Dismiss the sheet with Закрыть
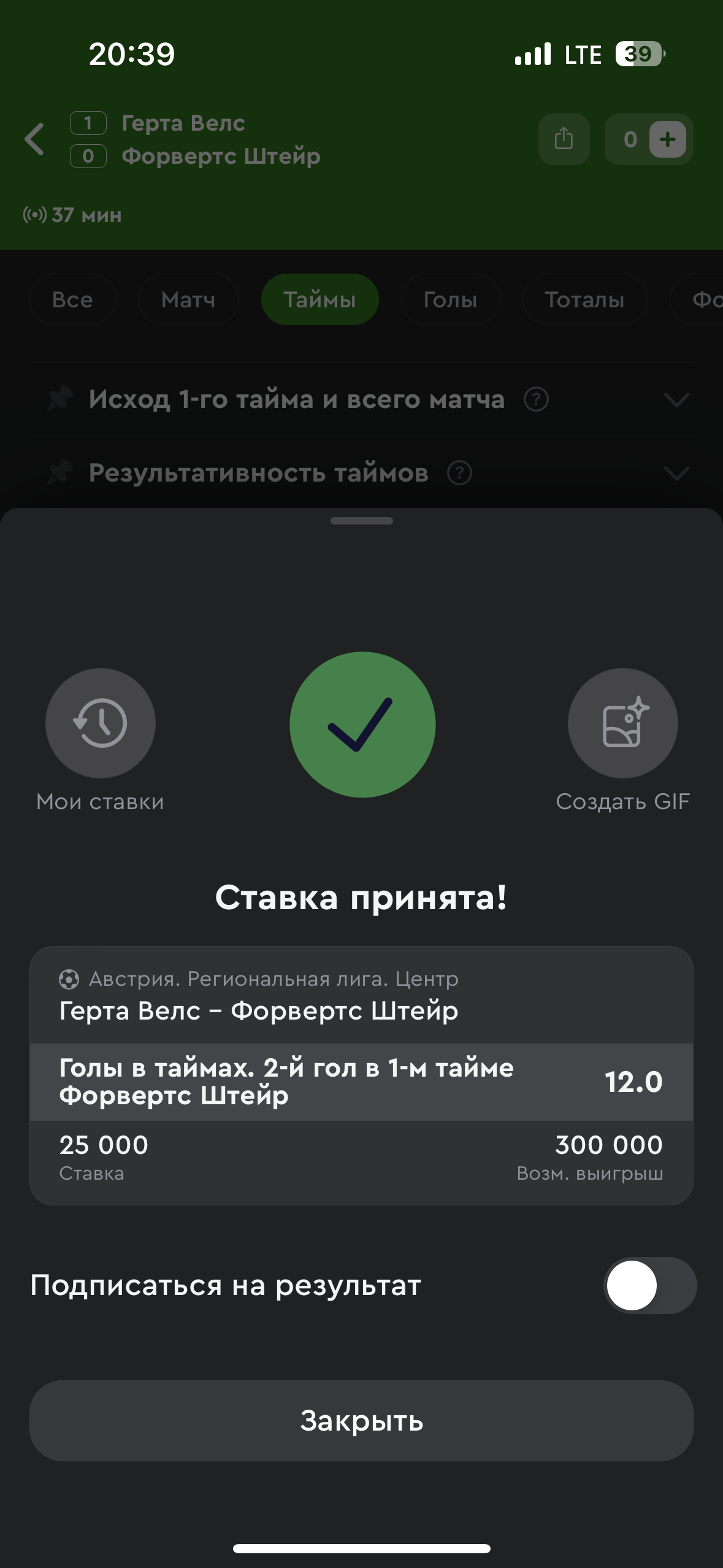This screenshot has height=1568, width=723. [x=361, y=1421]
